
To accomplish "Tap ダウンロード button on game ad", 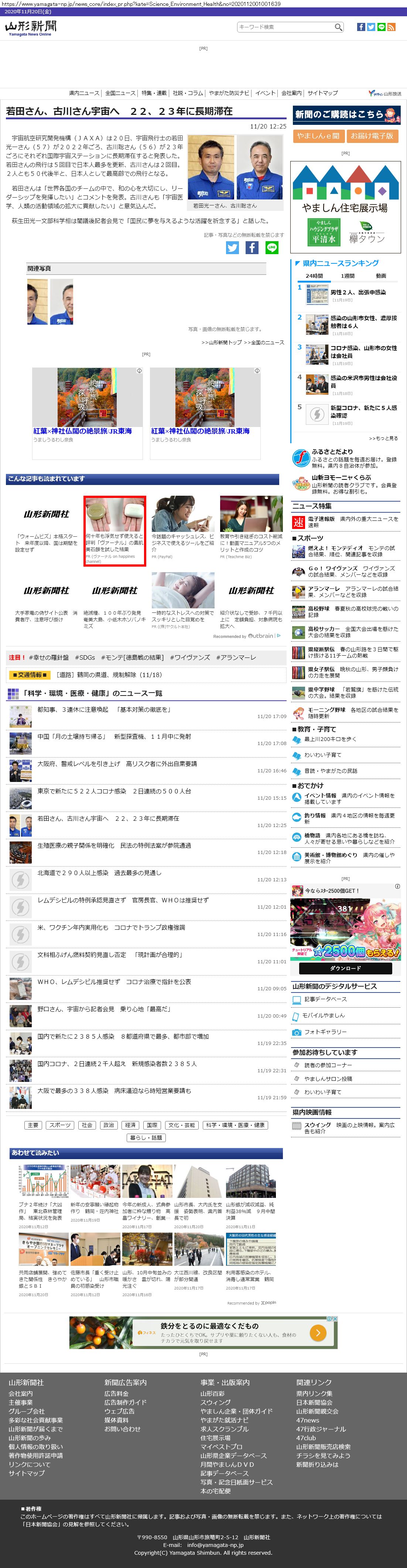I will click(x=345, y=968).
